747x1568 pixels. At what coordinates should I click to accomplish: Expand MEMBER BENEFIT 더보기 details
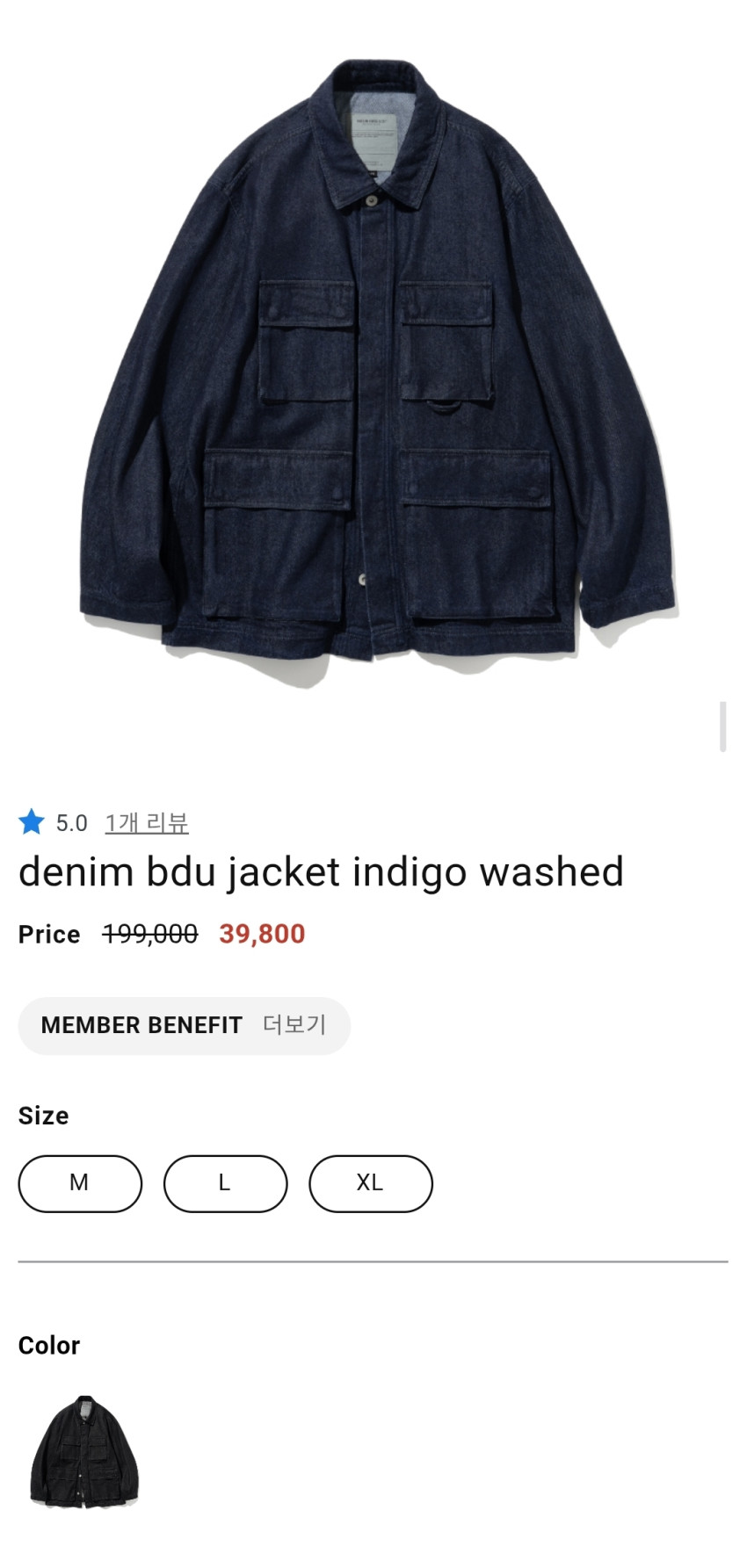point(184,1025)
